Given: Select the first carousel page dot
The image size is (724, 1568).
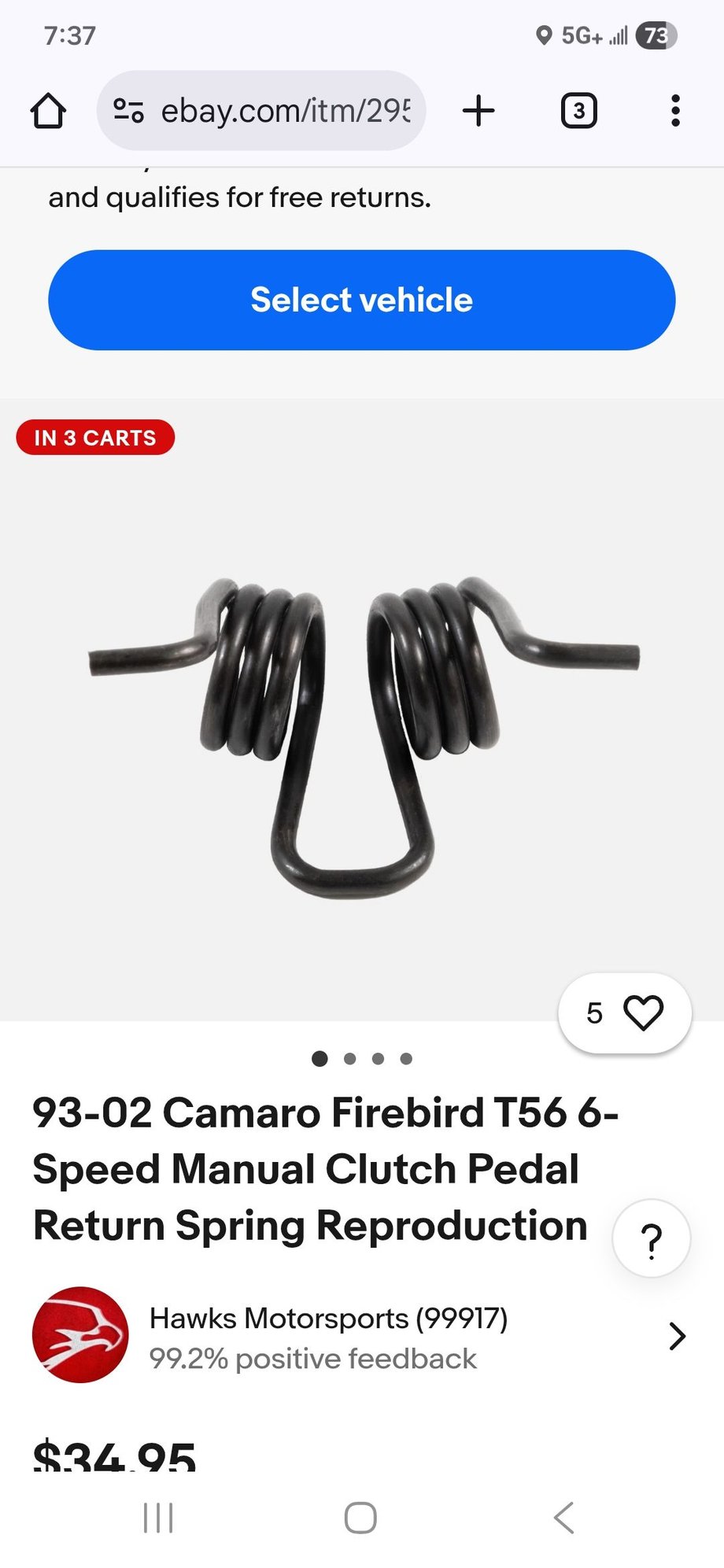Looking at the screenshot, I should (320, 1059).
